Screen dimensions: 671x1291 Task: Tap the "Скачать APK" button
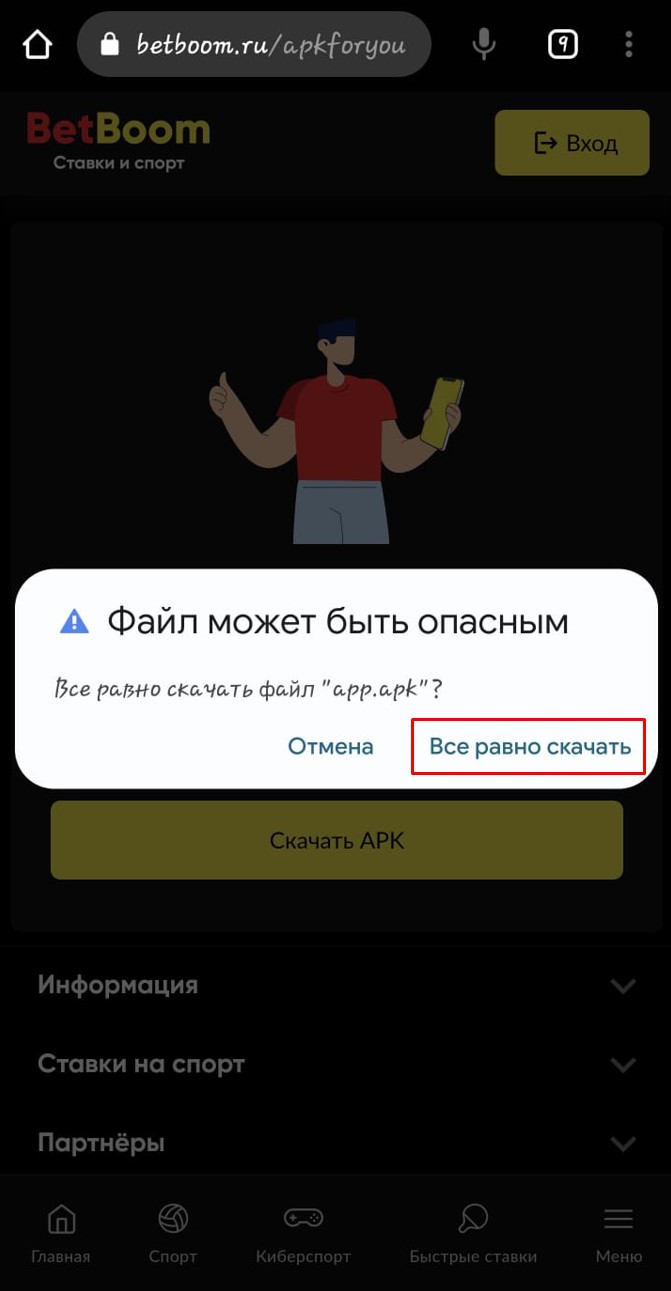[337, 840]
